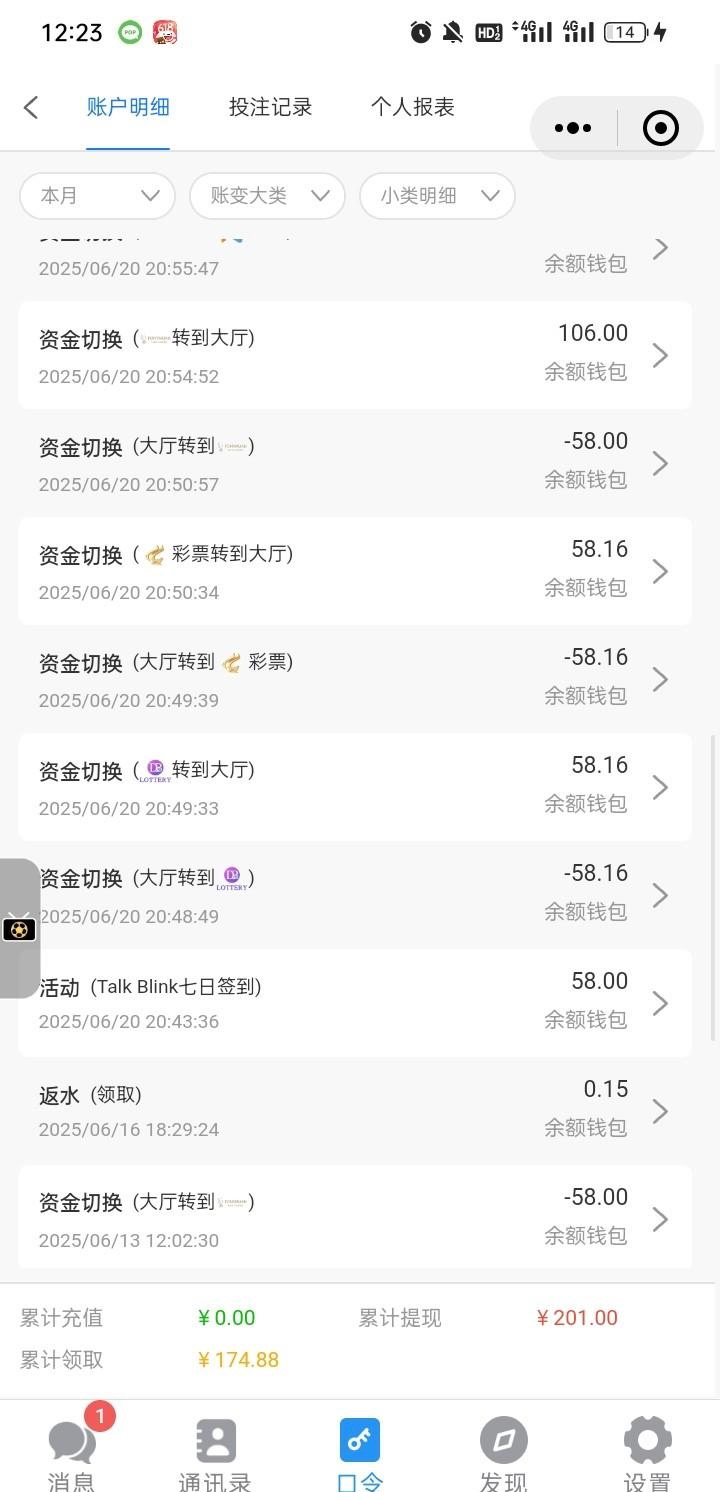The width and height of the screenshot is (720, 1492).
Task: Close the mini program with the circle icon
Action: coord(660,128)
